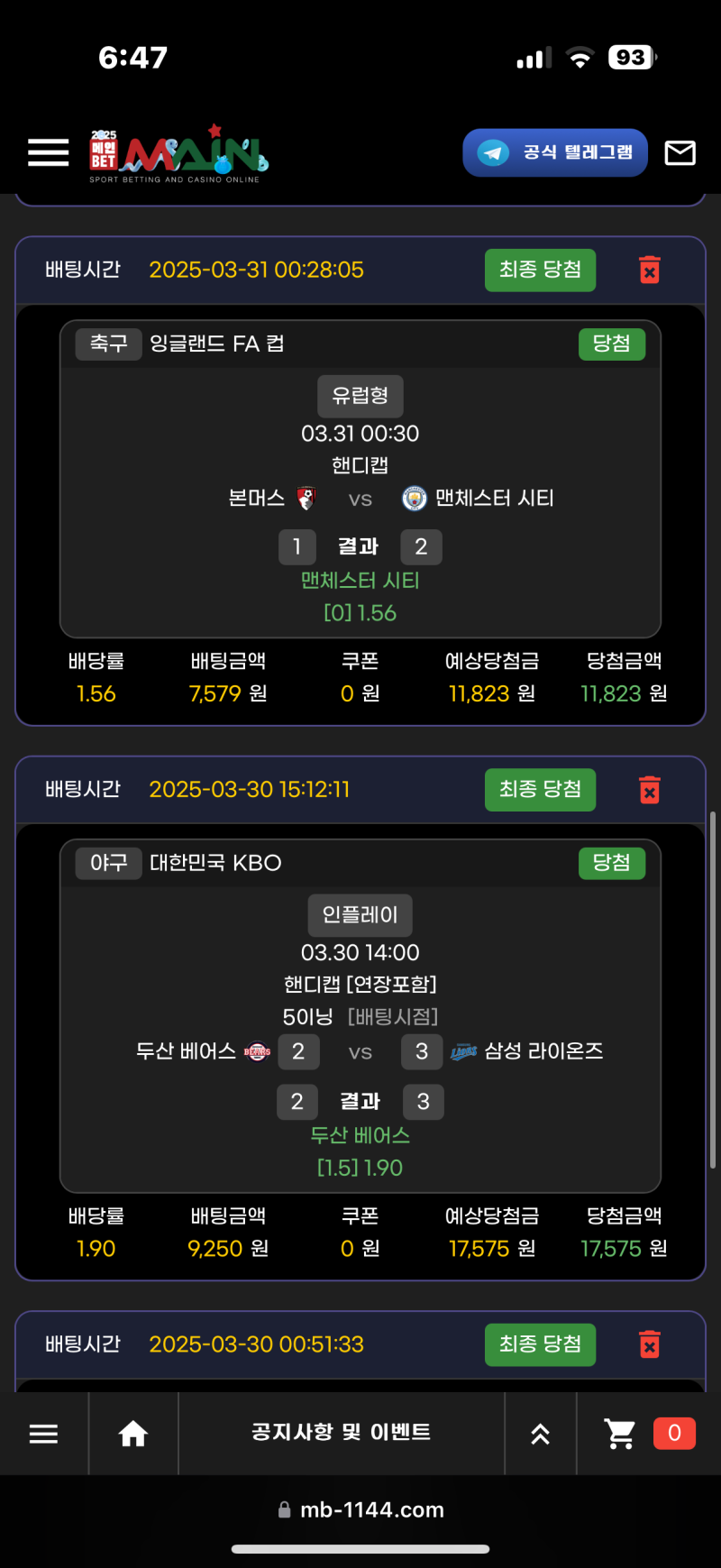Open the betting cart
721x1568 pixels.
point(620,1433)
